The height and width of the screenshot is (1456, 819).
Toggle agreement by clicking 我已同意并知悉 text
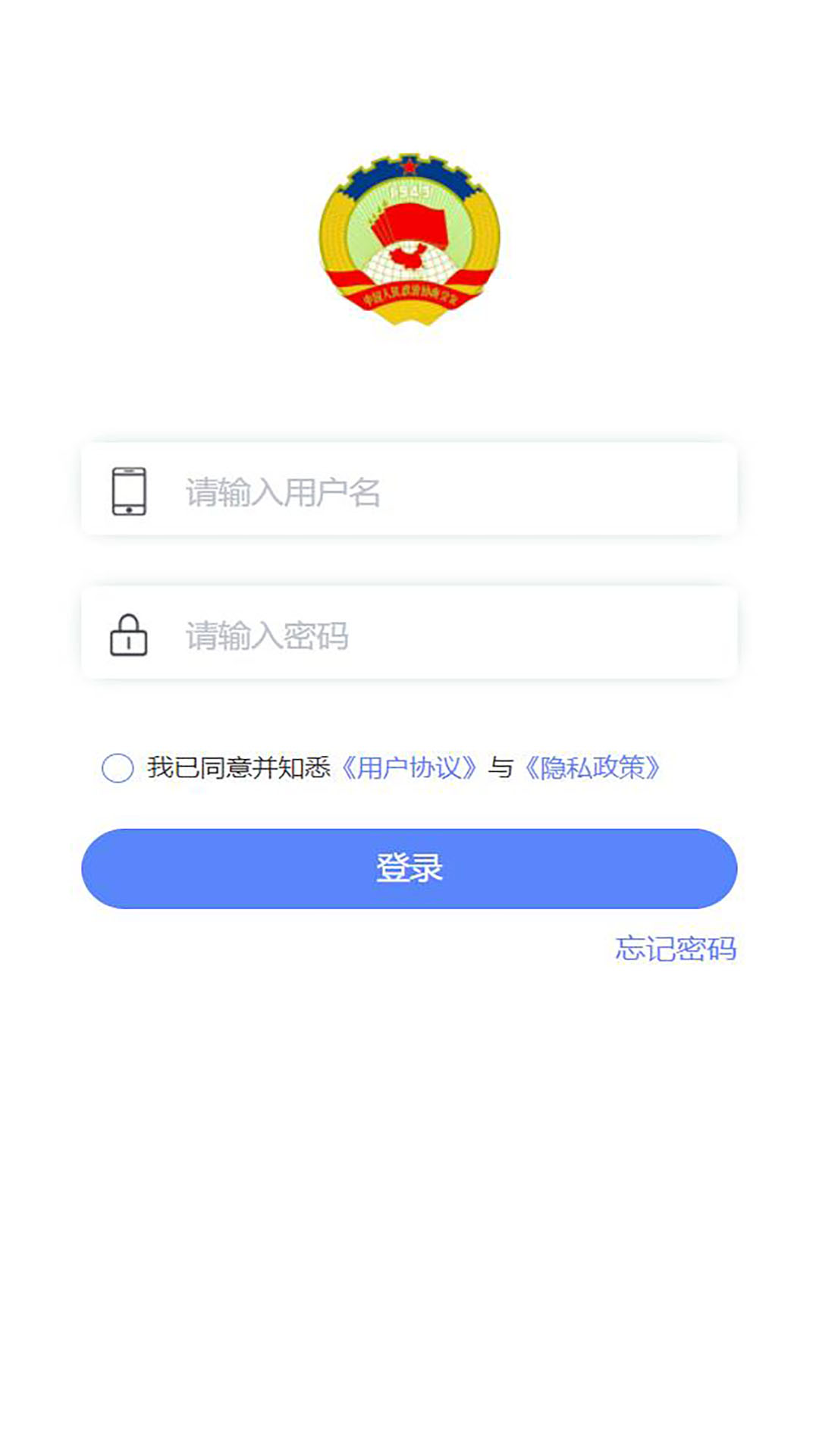pos(239,768)
